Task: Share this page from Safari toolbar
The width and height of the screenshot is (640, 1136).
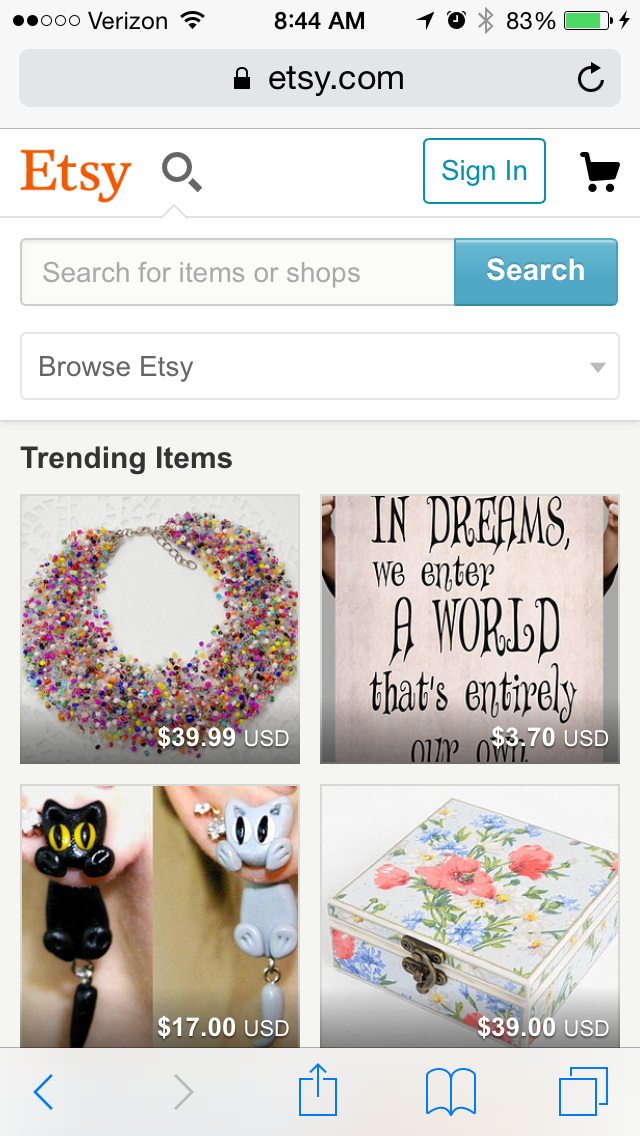Action: point(318,1090)
